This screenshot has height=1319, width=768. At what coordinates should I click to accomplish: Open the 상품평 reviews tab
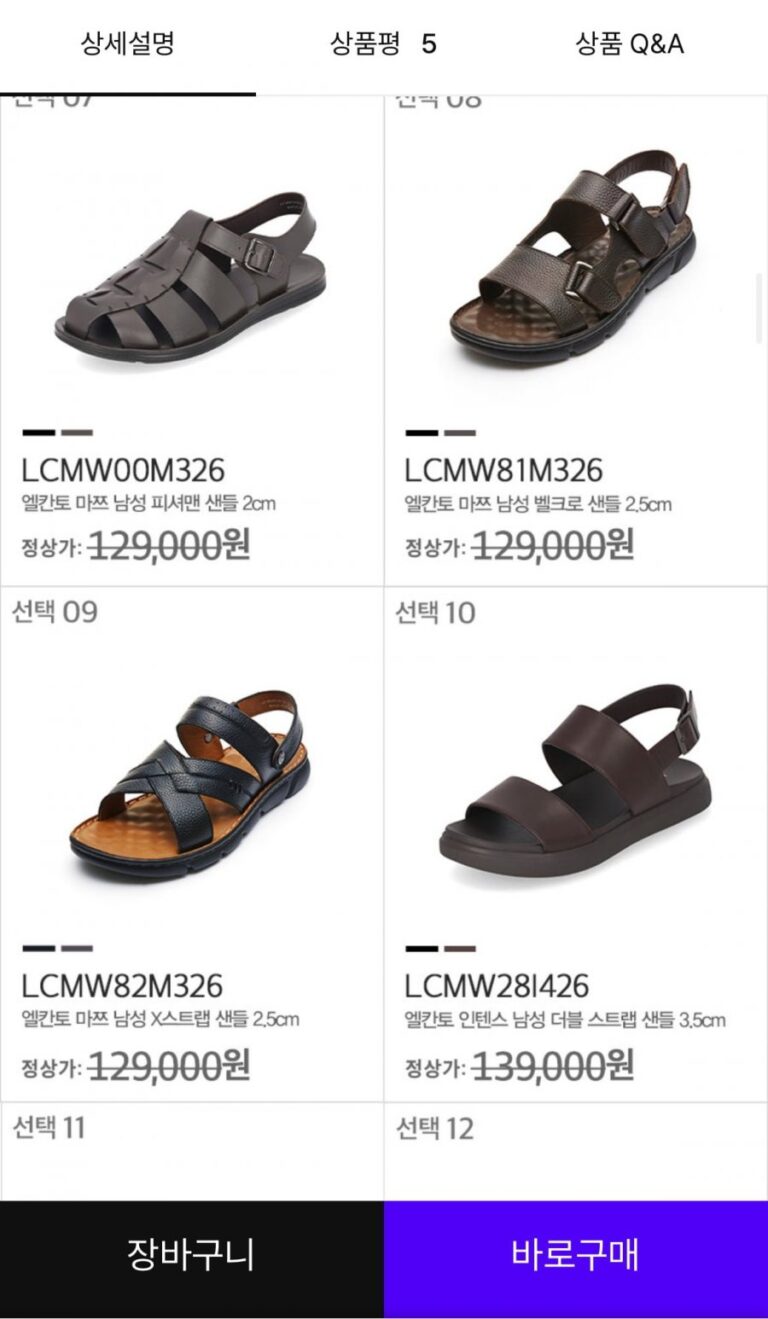coord(383,44)
